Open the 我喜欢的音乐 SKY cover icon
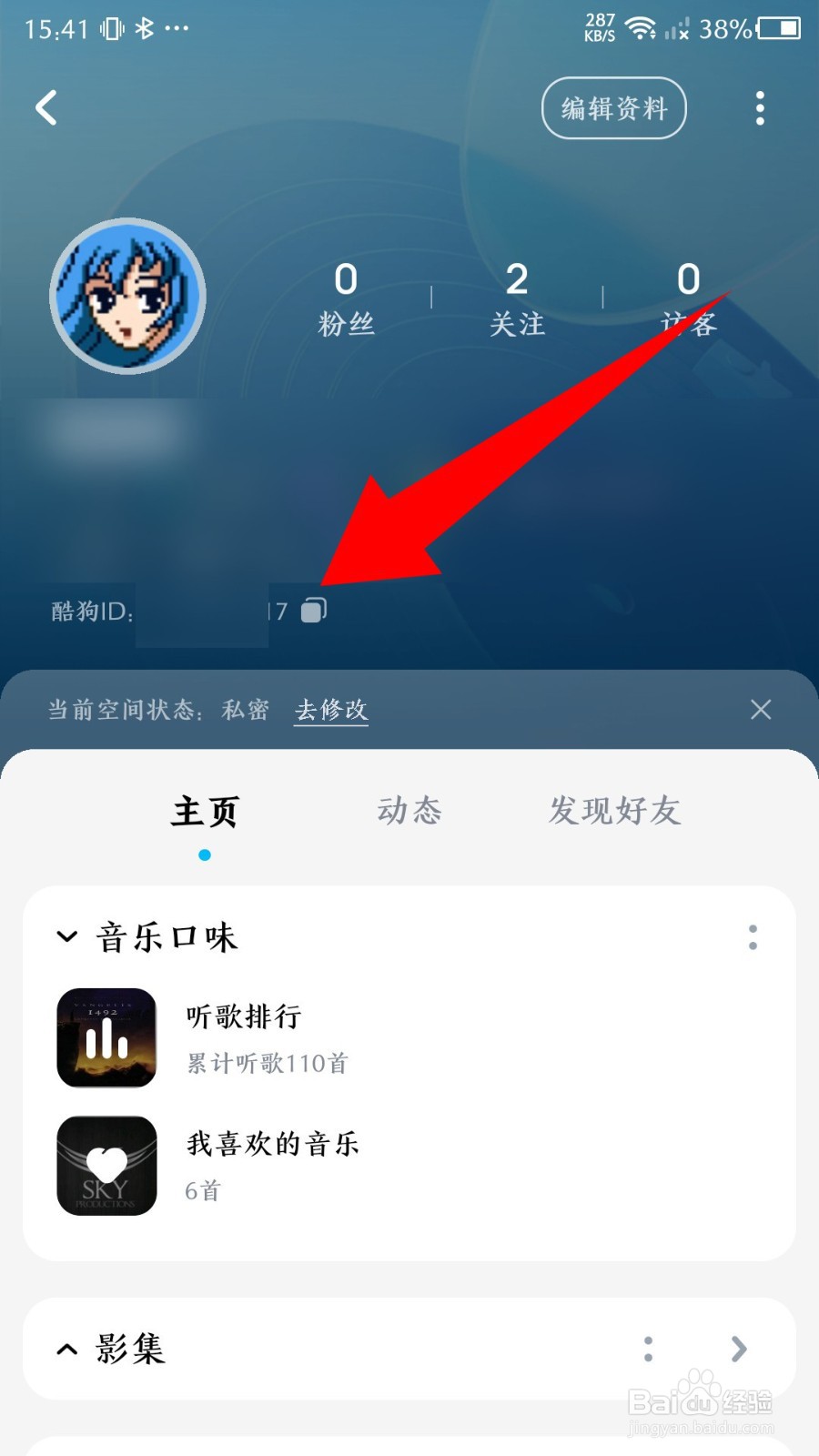The height and width of the screenshot is (1456, 819). click(106, 1166)
